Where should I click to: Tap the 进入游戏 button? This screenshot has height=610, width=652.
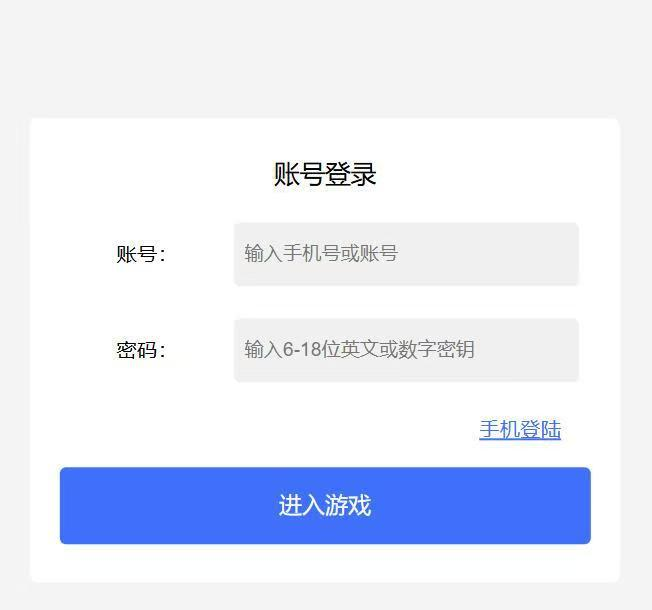[x=325, y=506]
